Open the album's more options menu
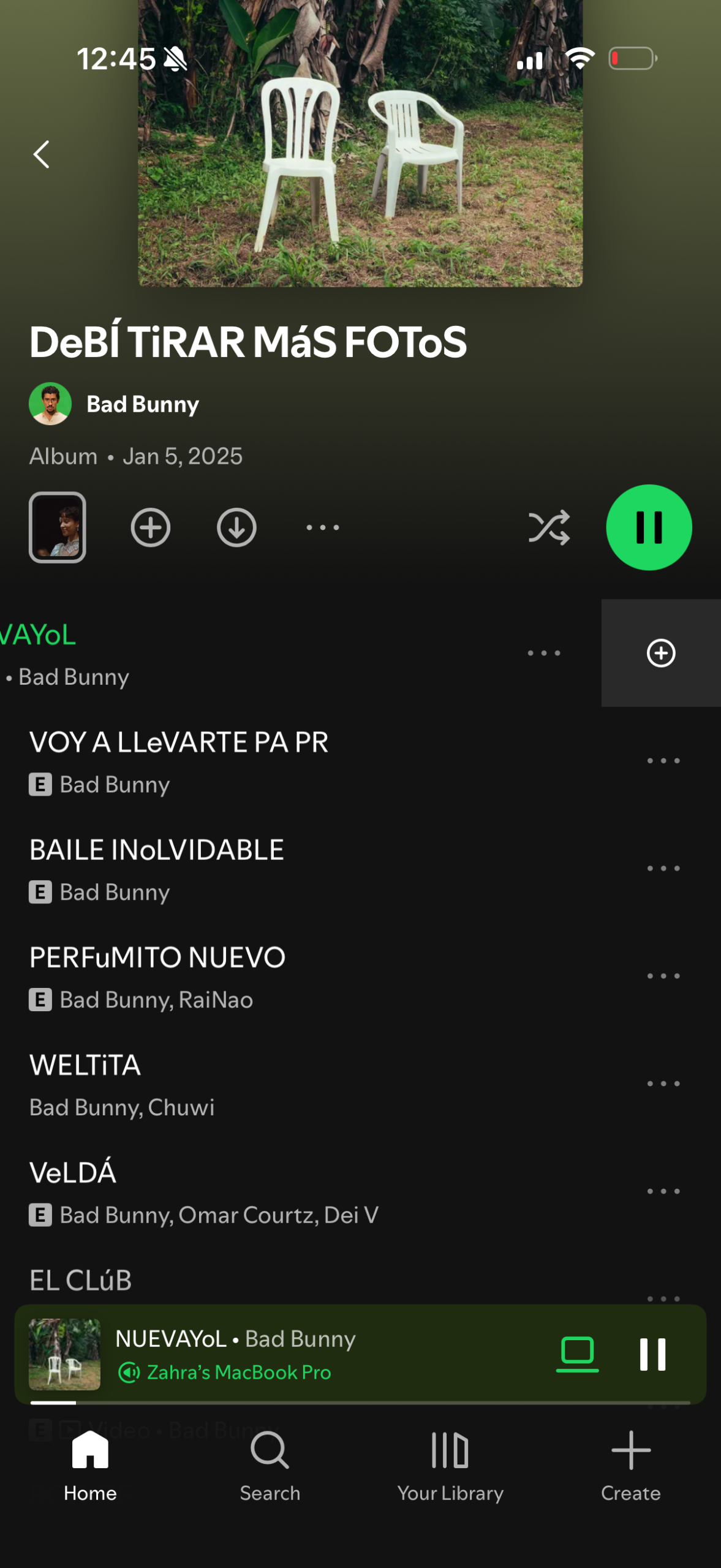This screenshot has height=1568, width=721. click(x=323, y=527)
